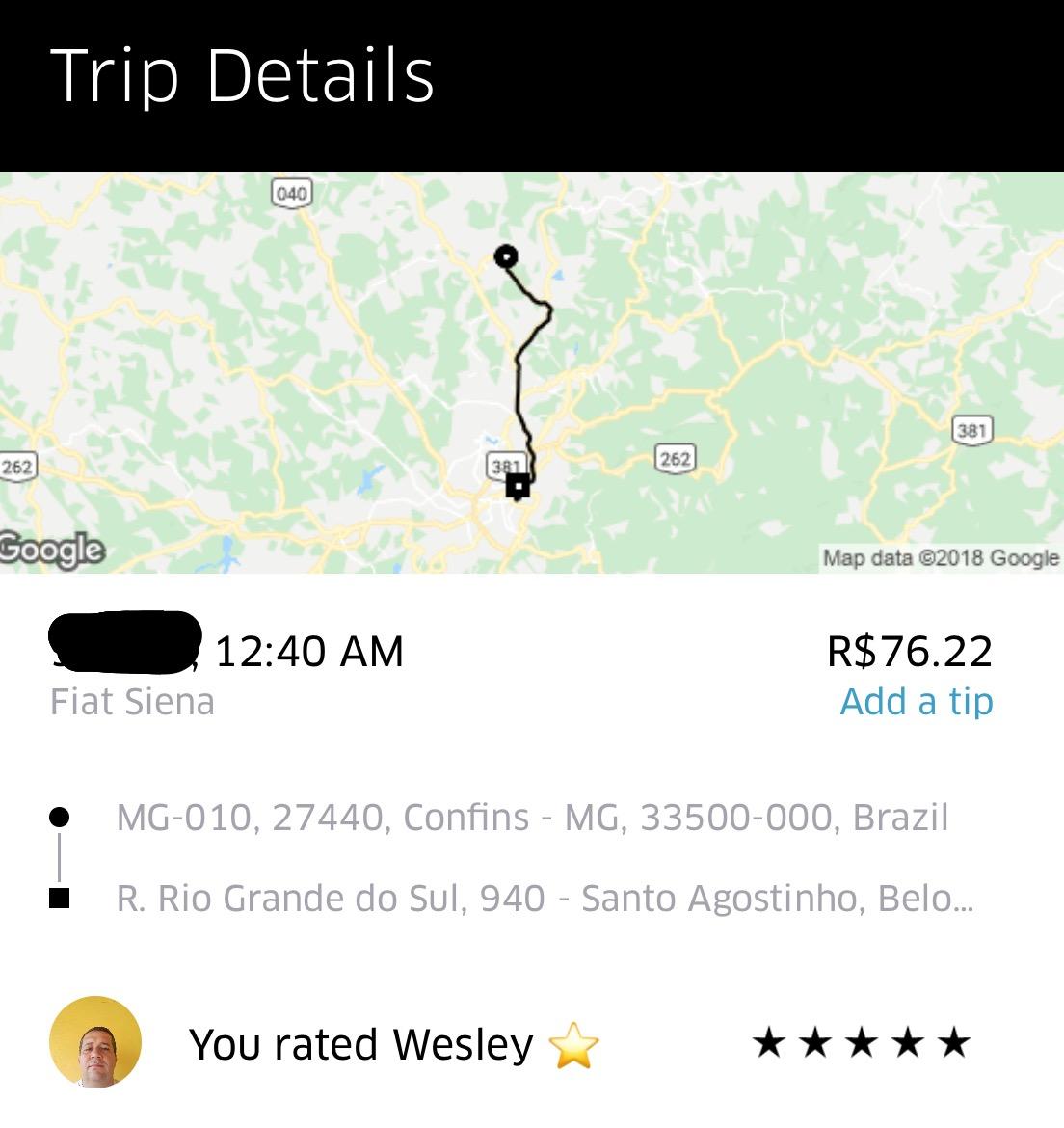The width and height of the screenshot is (1064, 1128).
Task: Open driver Wesley's profile photo
Action: 95,1042
